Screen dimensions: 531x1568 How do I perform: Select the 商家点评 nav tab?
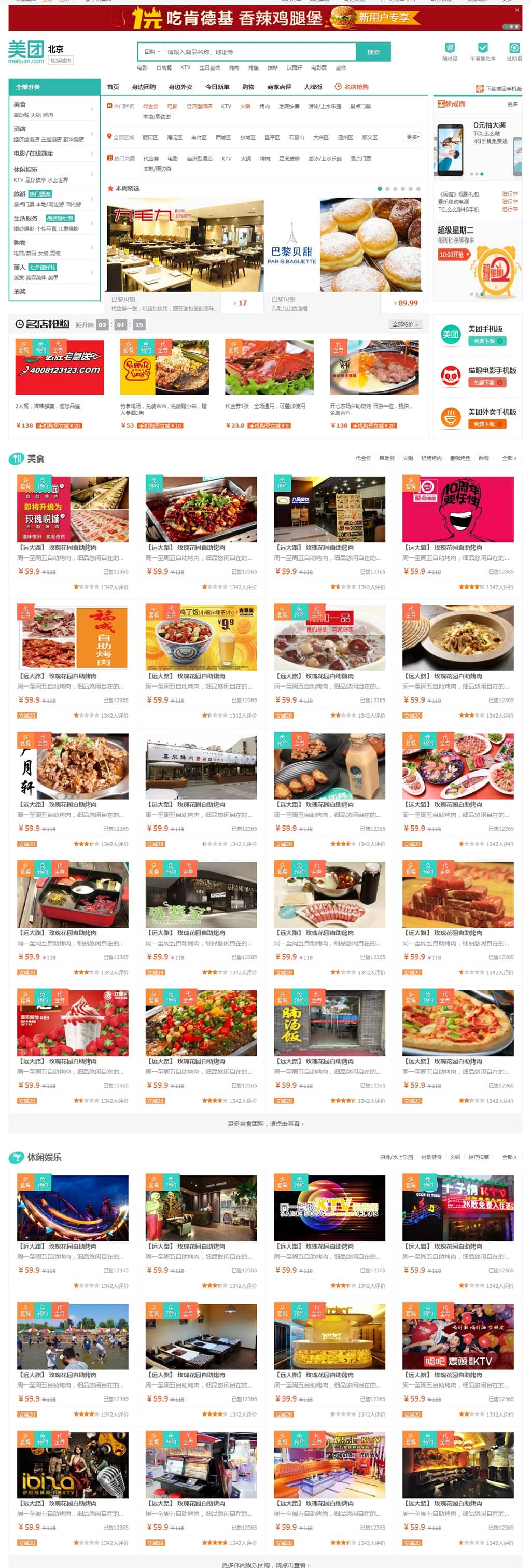tap(279, 87)
